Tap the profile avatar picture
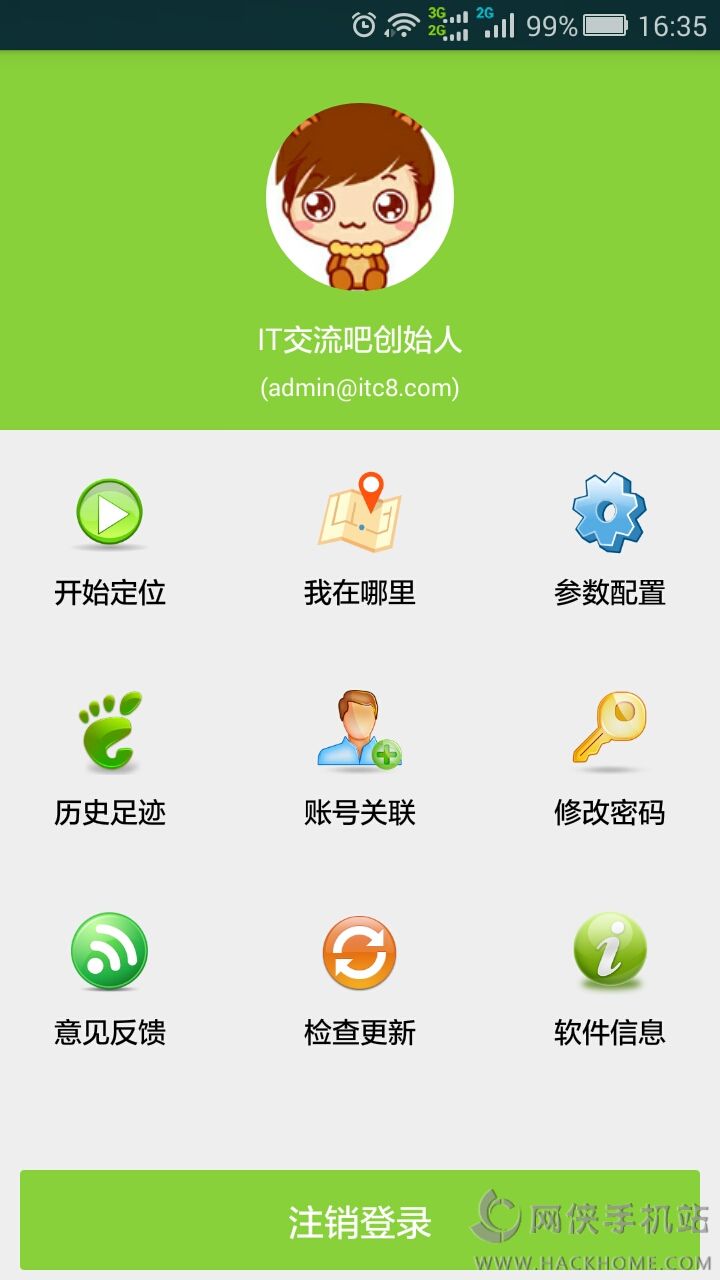Viewport: 720px width, 1280px height. pyautogui.click(x=360, y=198)
